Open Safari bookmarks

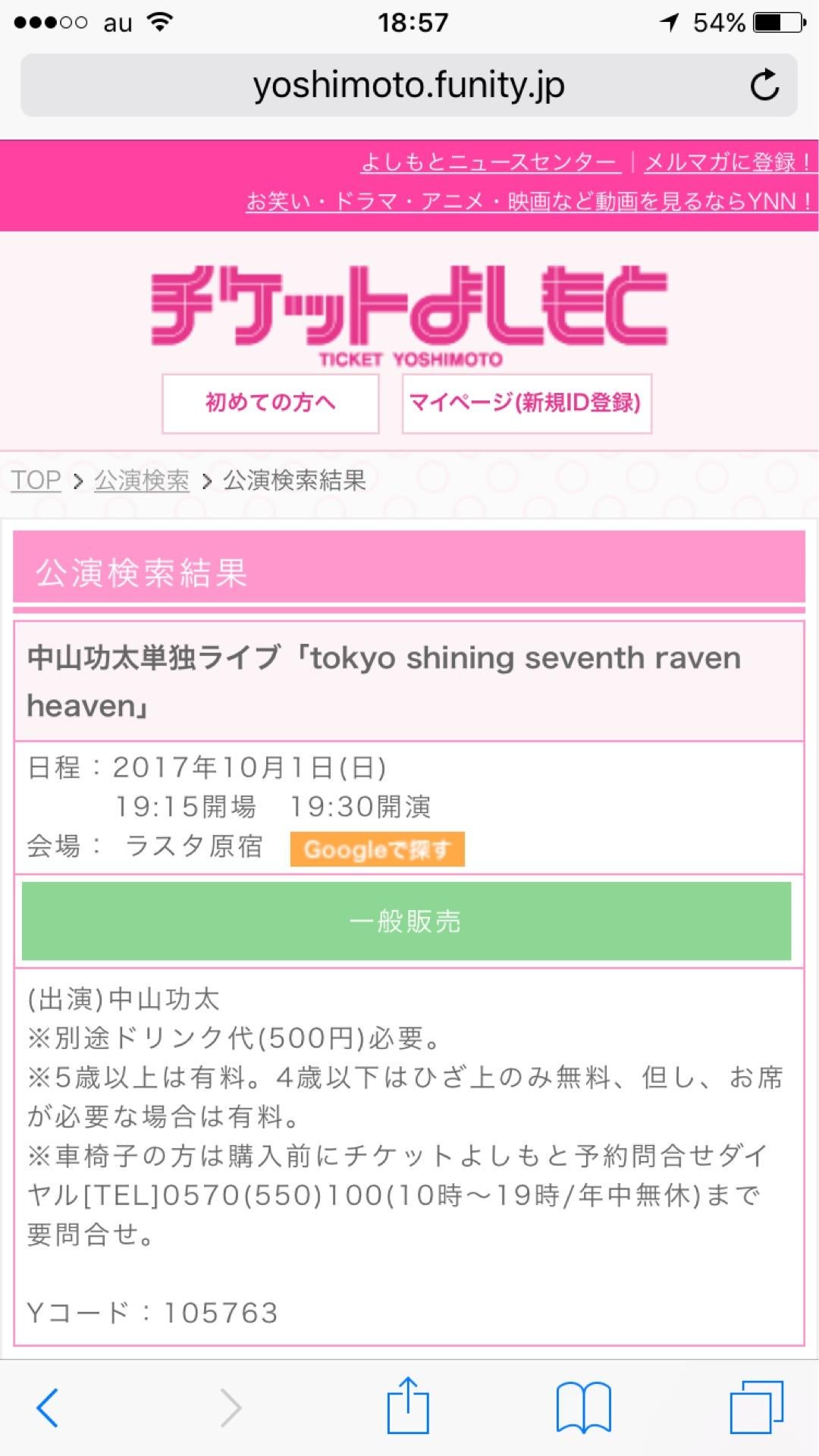point(583,1407)
